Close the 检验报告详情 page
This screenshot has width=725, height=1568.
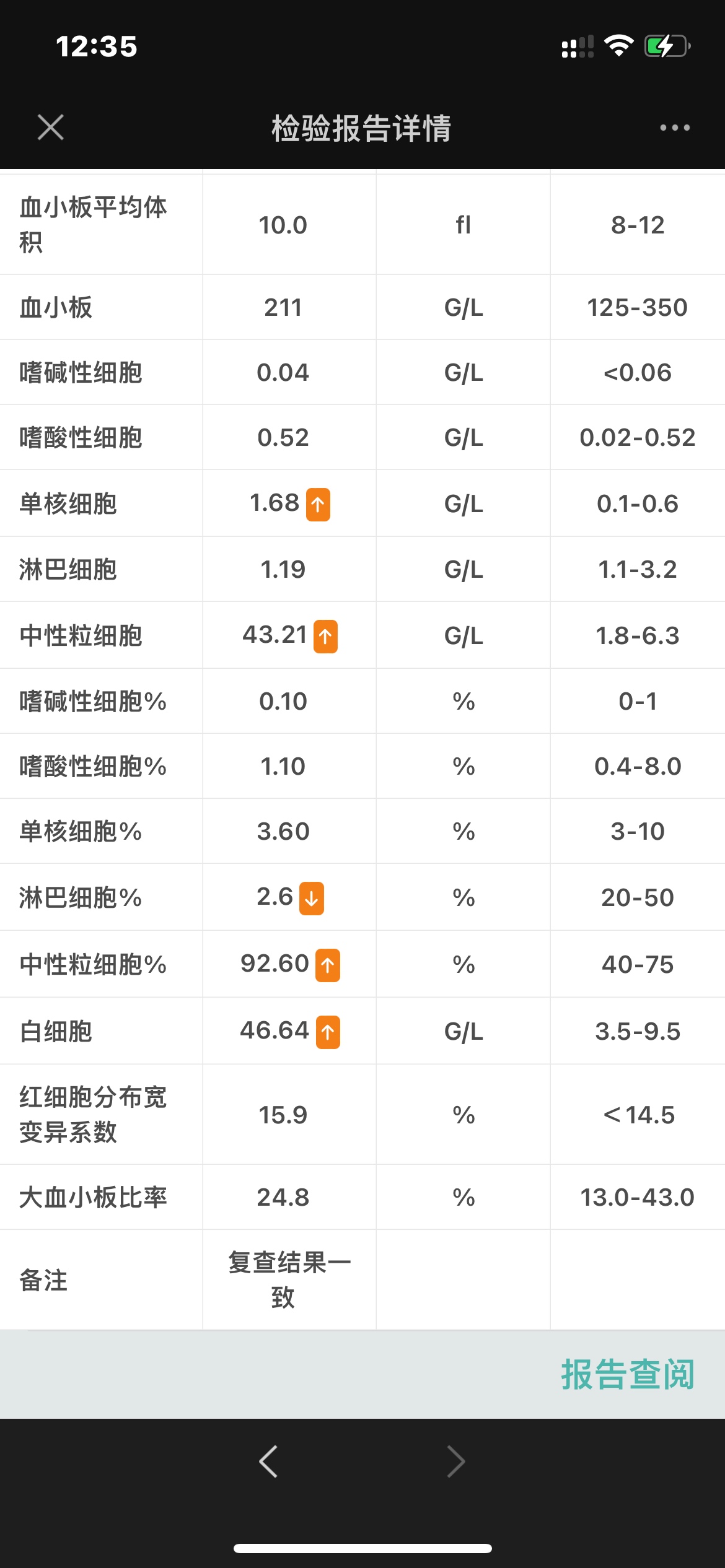coord(51,128)
